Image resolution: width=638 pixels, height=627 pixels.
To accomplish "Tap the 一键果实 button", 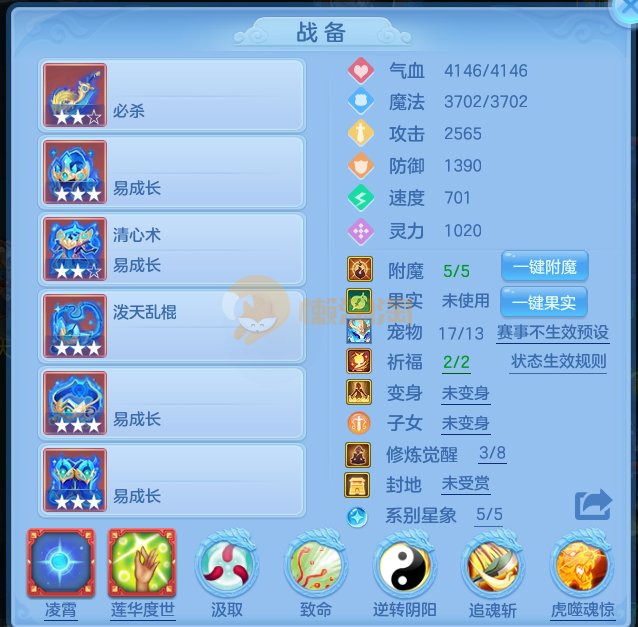I will click(544, 301).
